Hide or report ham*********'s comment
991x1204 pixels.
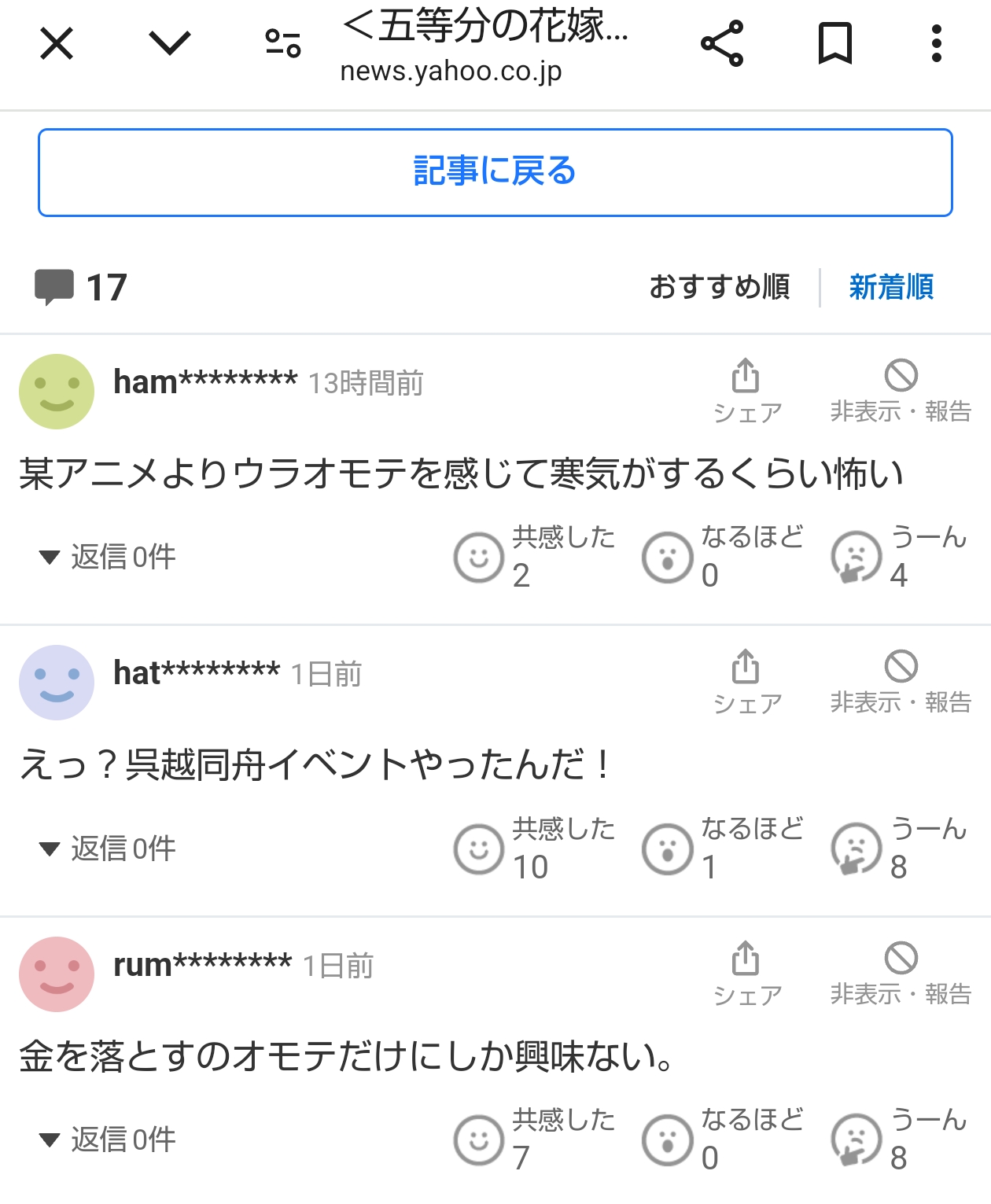pyautogui.click(x=901, y=391)
